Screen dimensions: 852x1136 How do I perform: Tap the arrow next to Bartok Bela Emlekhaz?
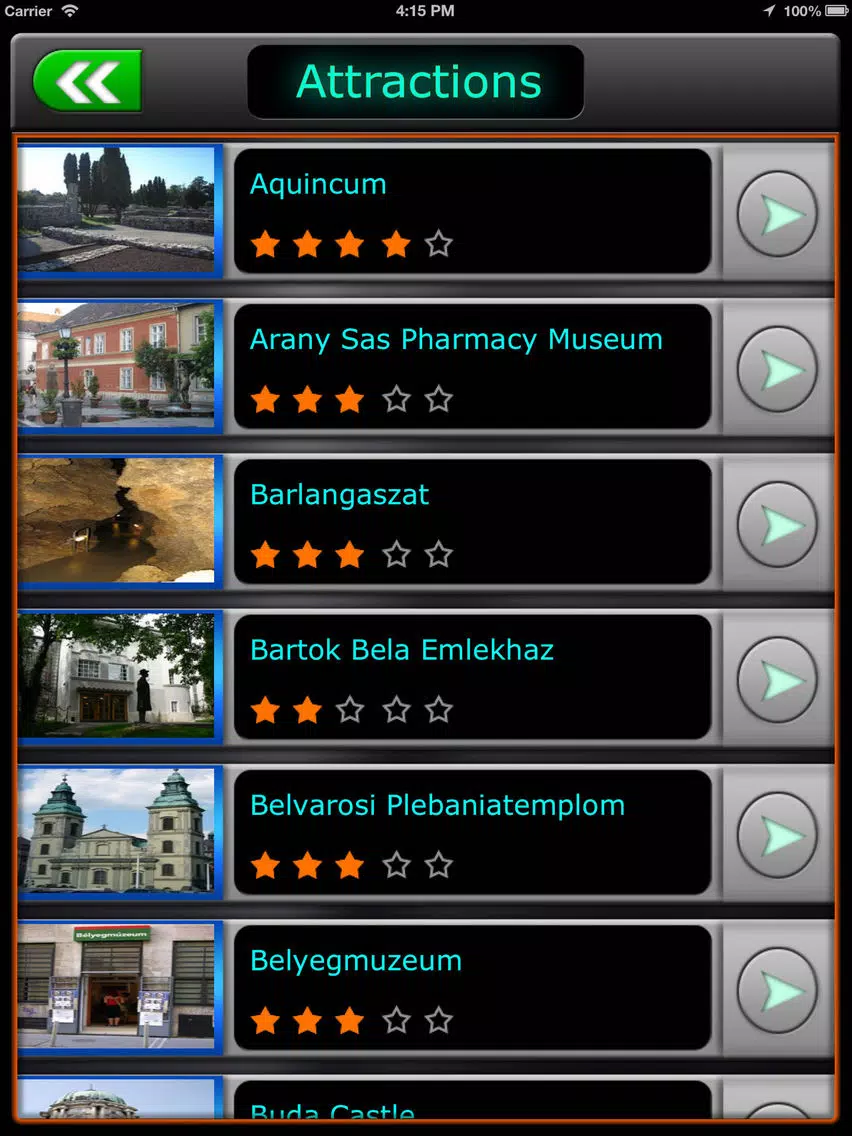coord(777,680)
